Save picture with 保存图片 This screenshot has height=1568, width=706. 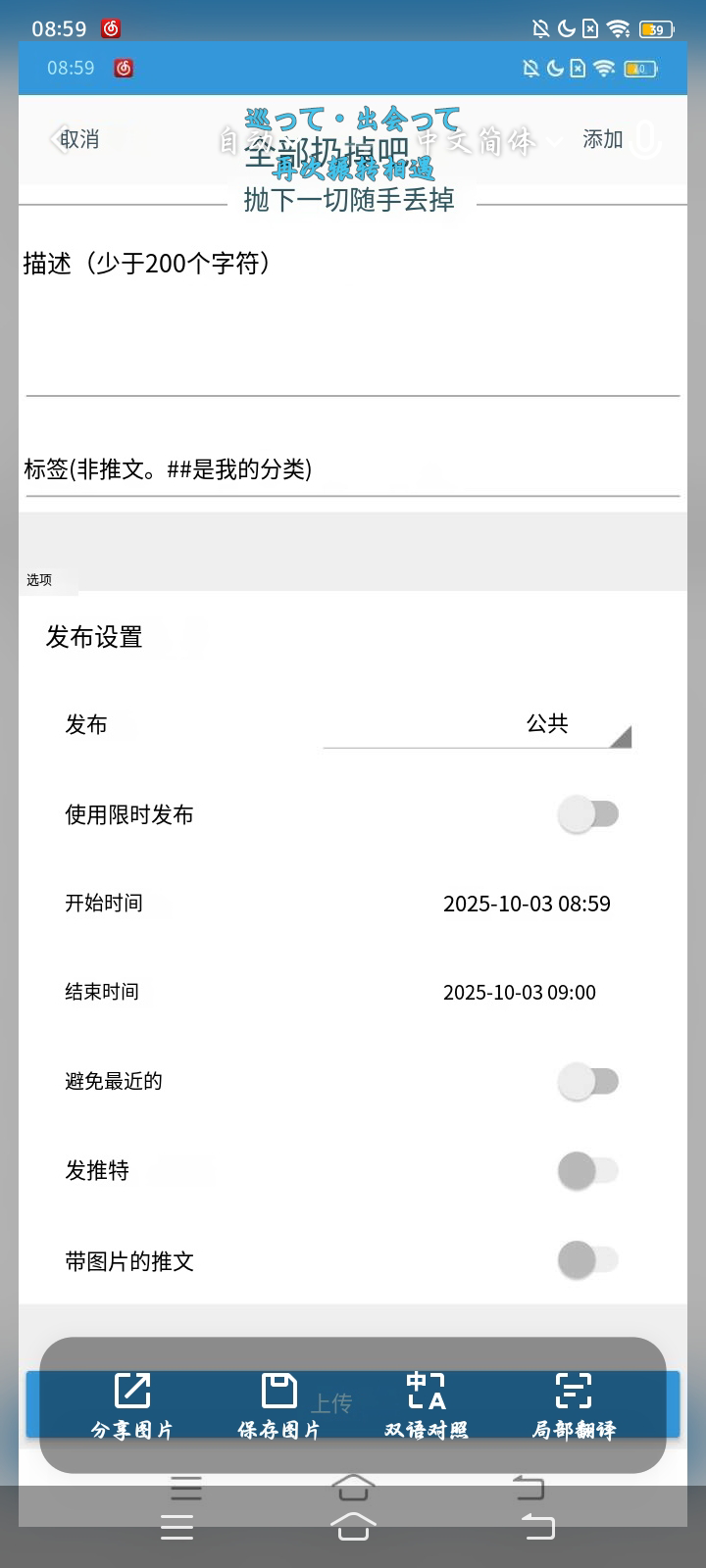(279, 1405)
